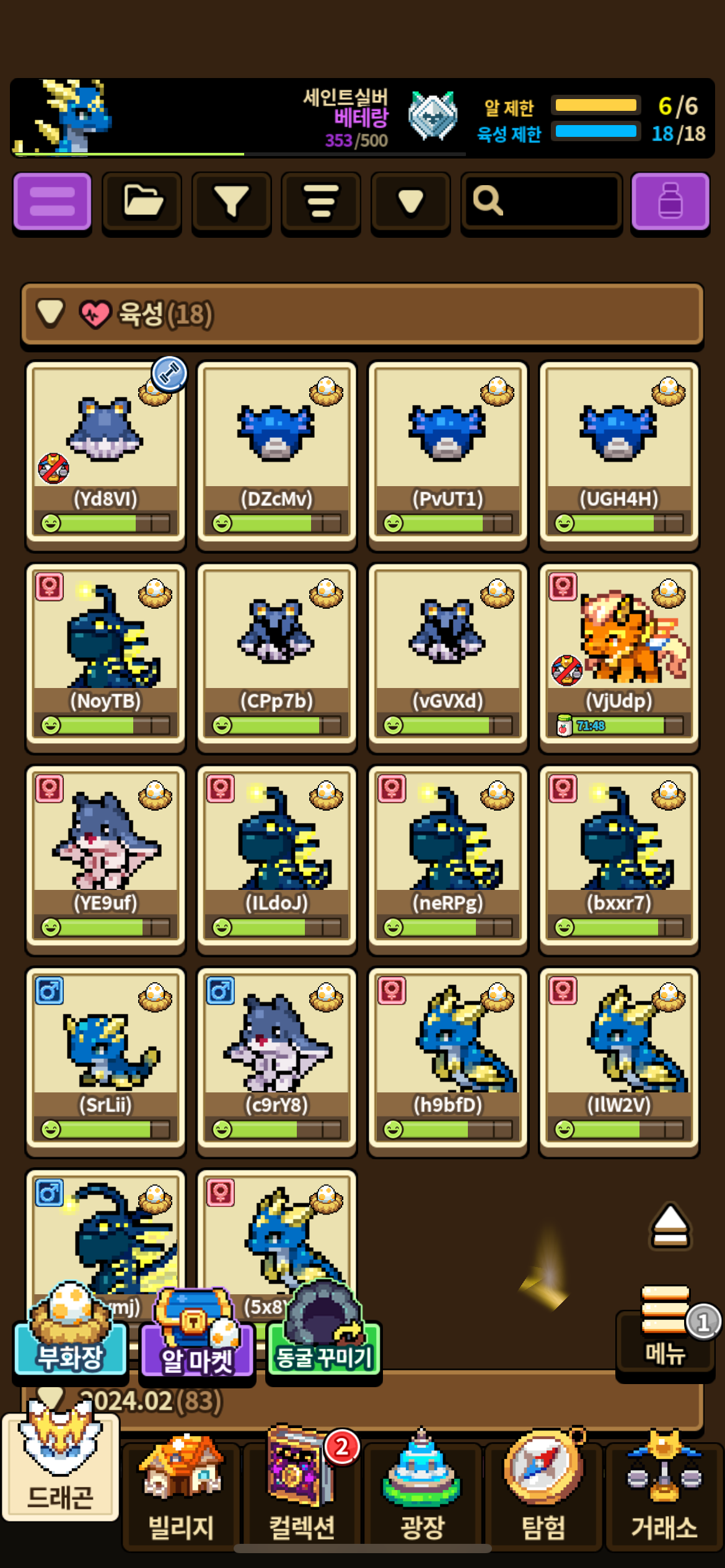Open the purple potion bottle button
Image resolution: width=725 pixels, height=1568 pixels.
click(670, 202)
